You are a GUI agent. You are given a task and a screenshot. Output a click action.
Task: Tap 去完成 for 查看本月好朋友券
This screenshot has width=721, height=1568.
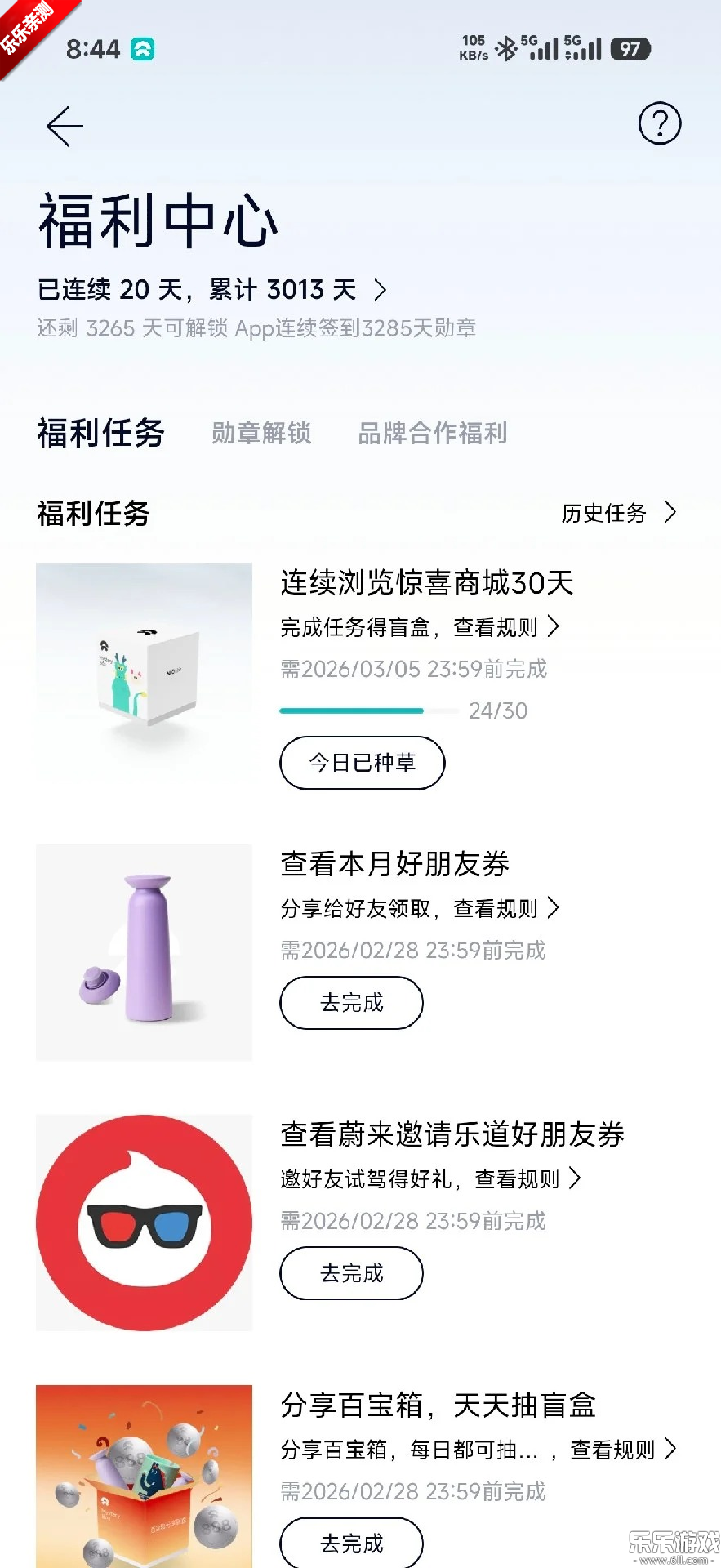click(351, 1003)
